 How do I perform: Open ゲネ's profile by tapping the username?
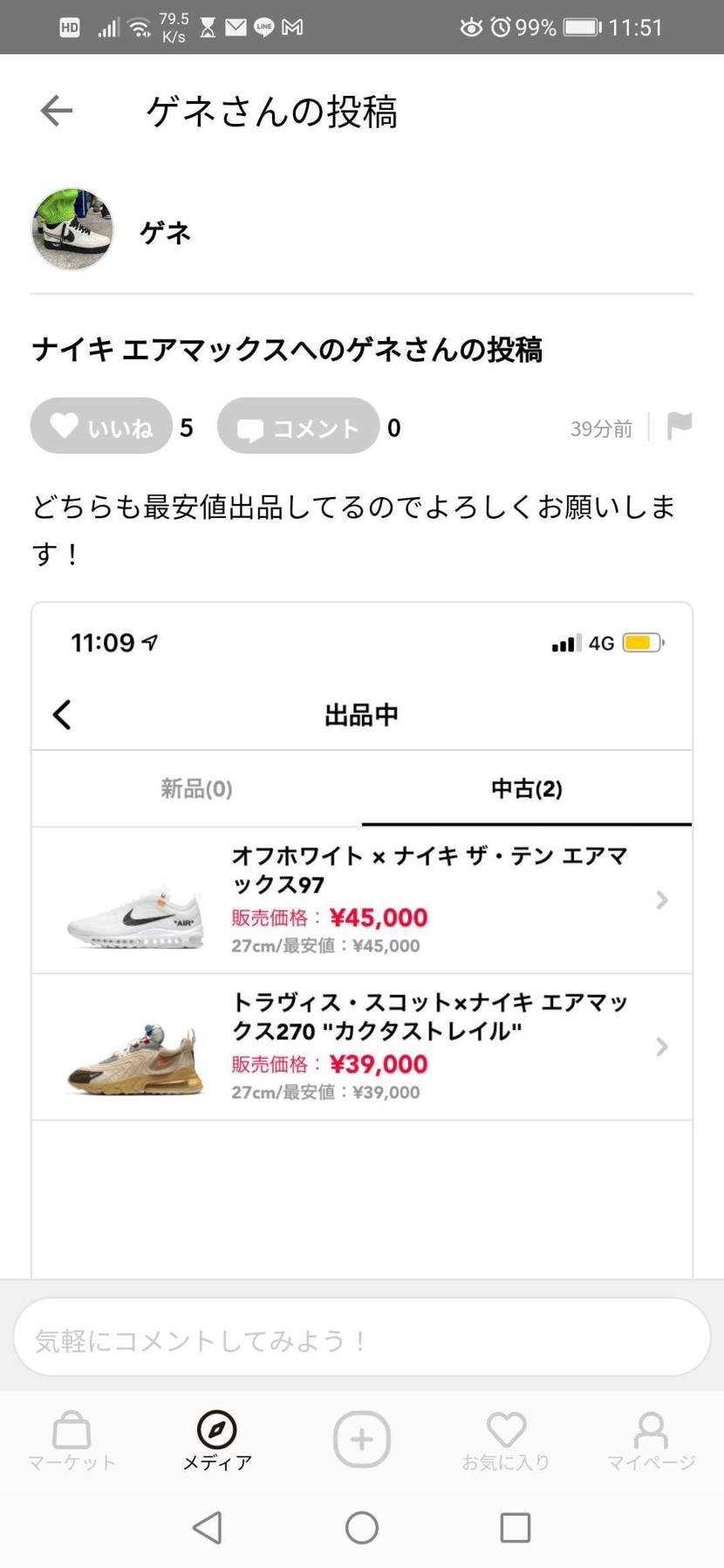click(x=166, y=231)
